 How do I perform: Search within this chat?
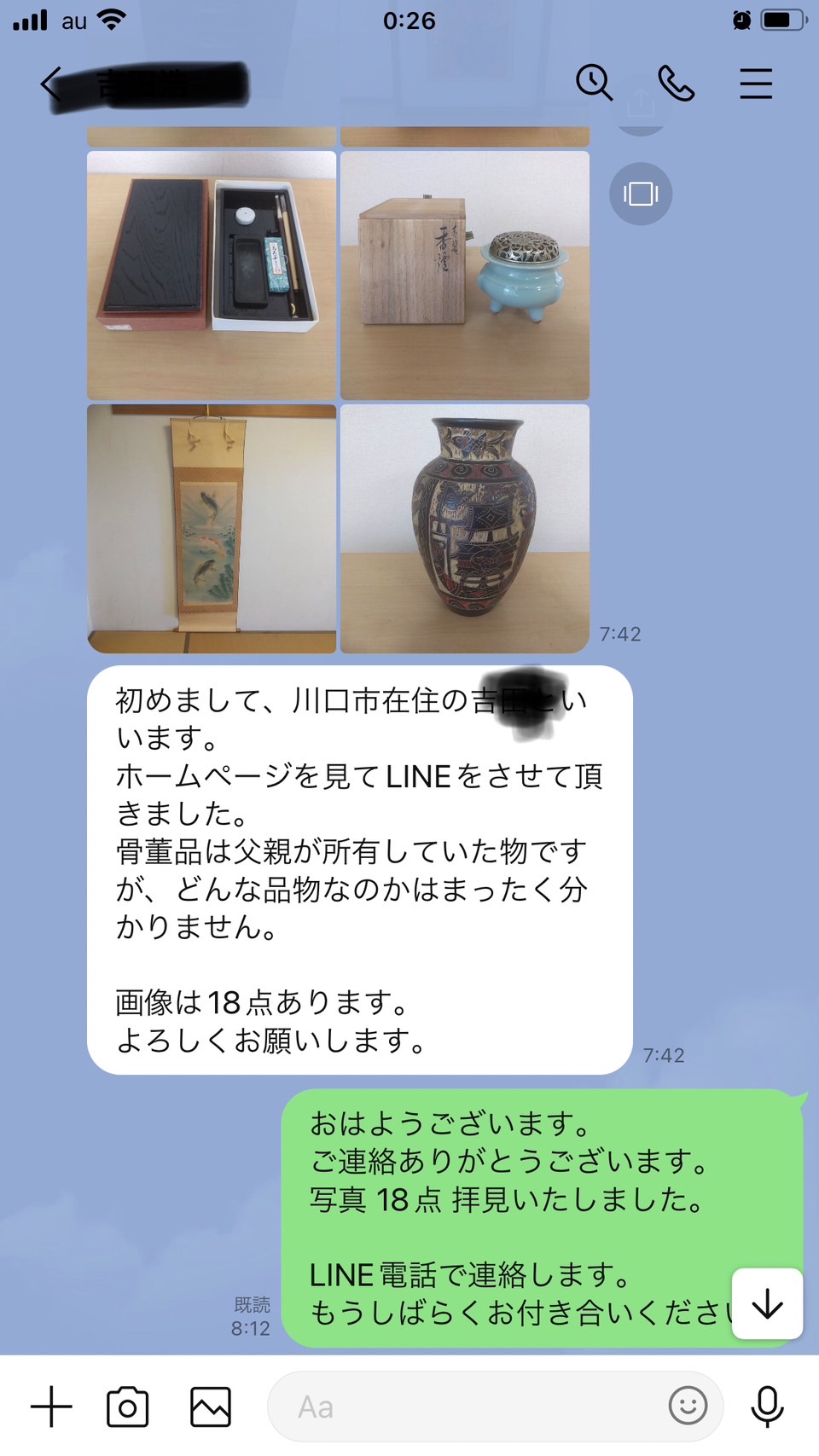pyautogui.click(x=594, y=84)
